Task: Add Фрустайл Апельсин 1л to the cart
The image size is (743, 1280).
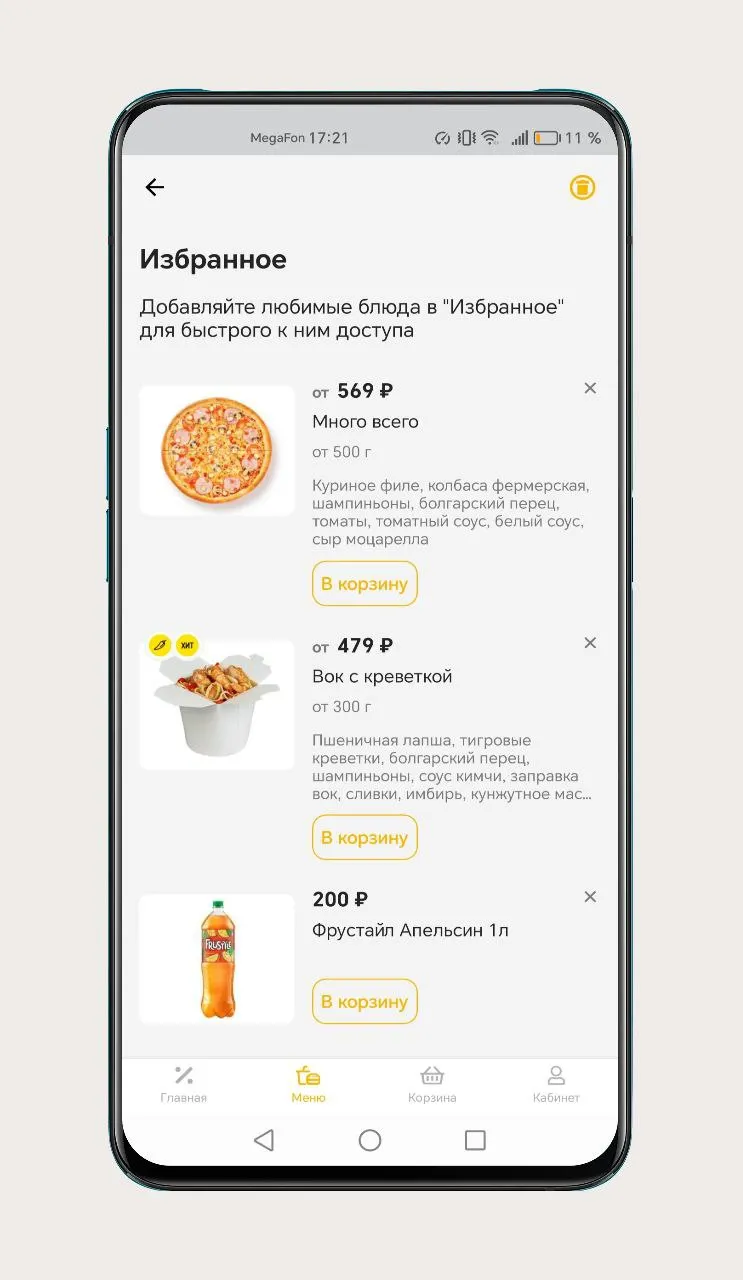Action: click(364, 1001)
